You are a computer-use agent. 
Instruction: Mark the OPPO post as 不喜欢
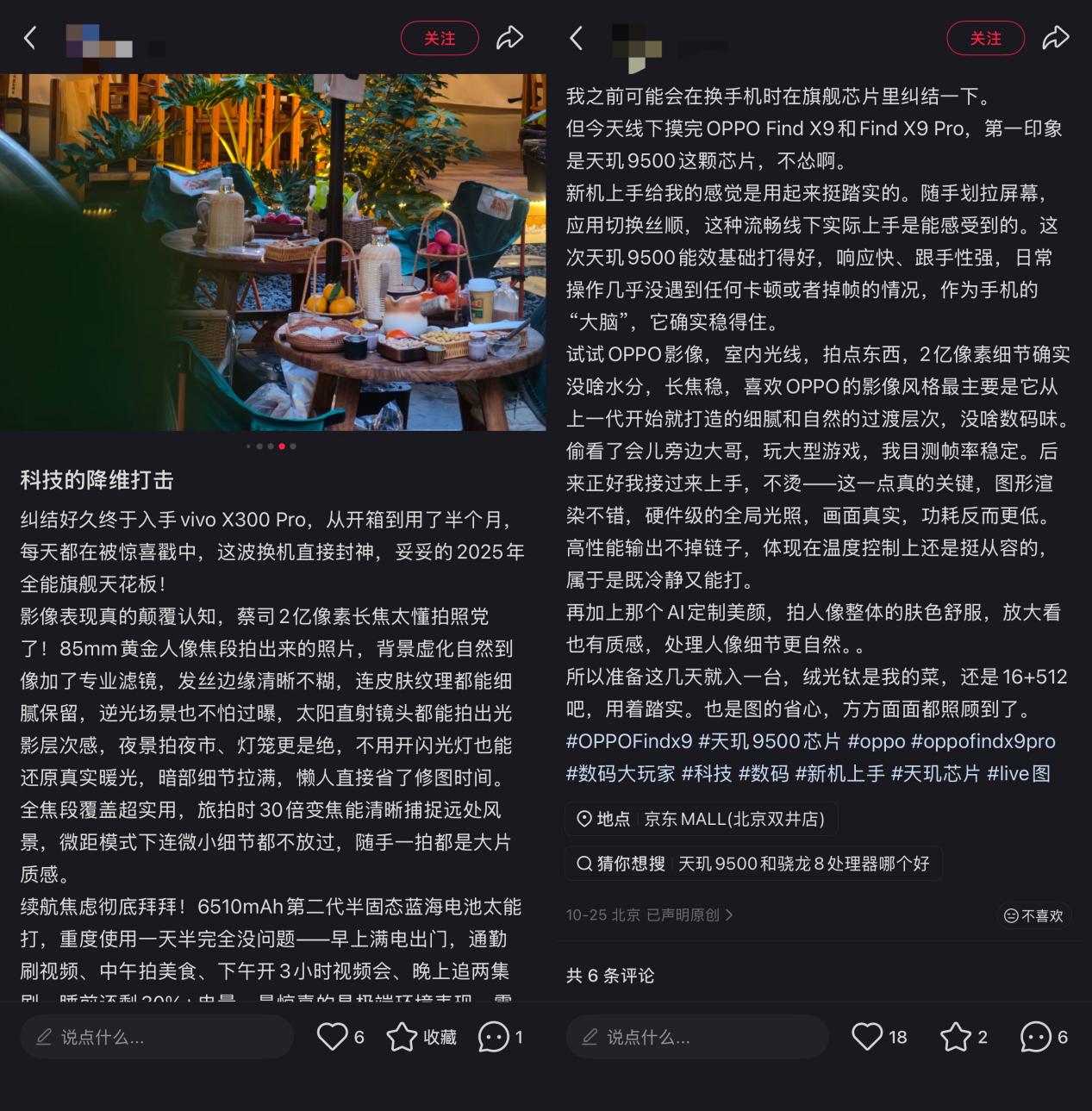(x=1034, y=915)
